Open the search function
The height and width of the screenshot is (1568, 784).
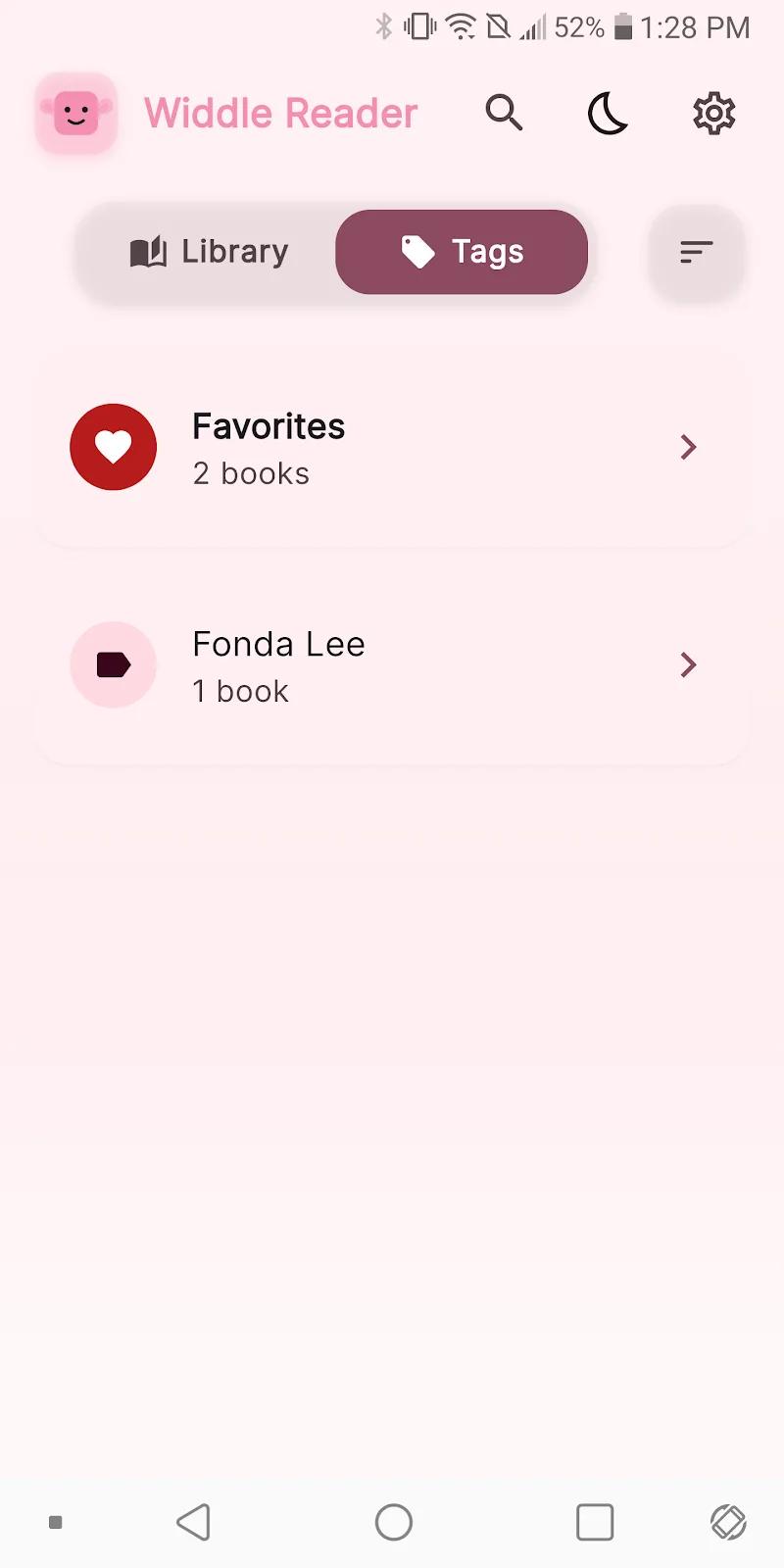[x=505, y=113]
